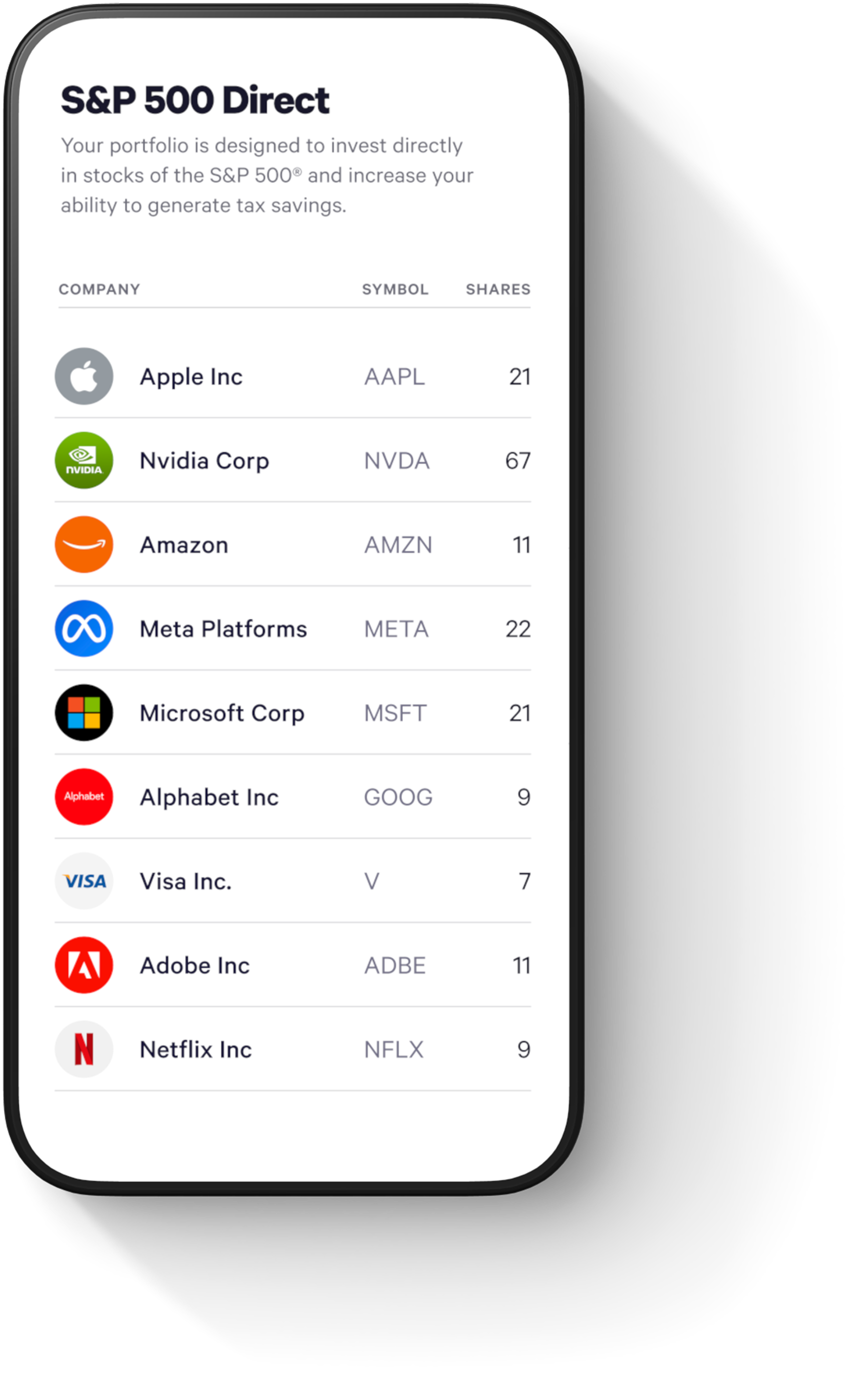
Task: Click the Netflix N logo
Action: point(83,1049)
